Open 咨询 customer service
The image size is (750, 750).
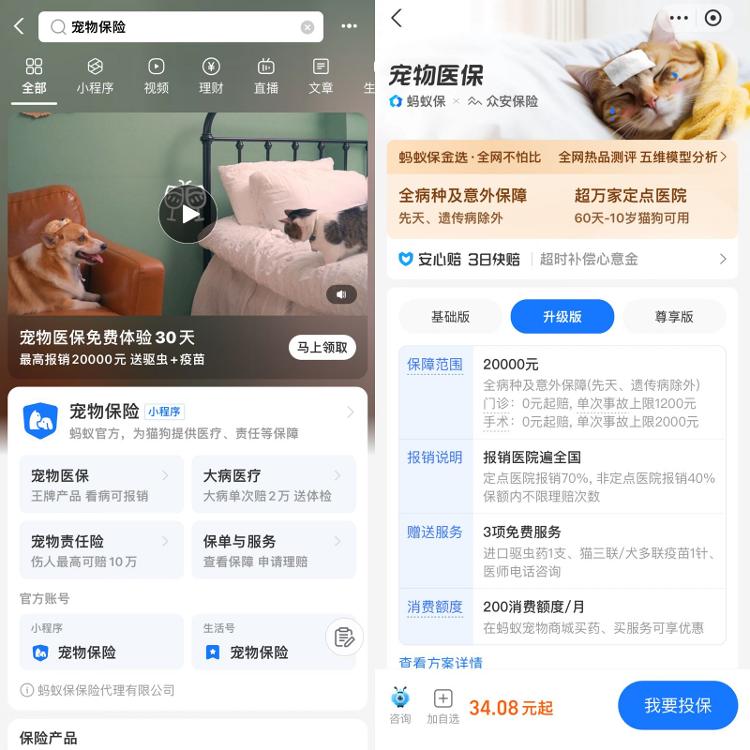tap(400, 705)
